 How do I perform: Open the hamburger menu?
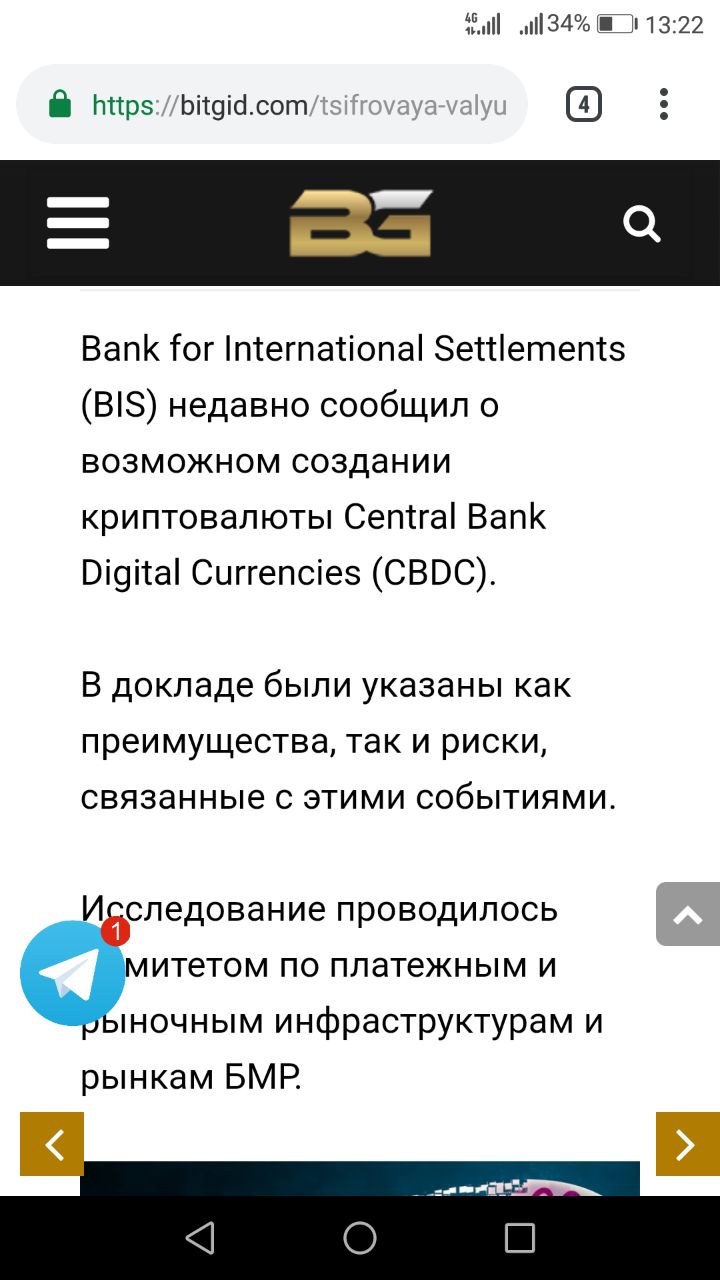point(78,223)
